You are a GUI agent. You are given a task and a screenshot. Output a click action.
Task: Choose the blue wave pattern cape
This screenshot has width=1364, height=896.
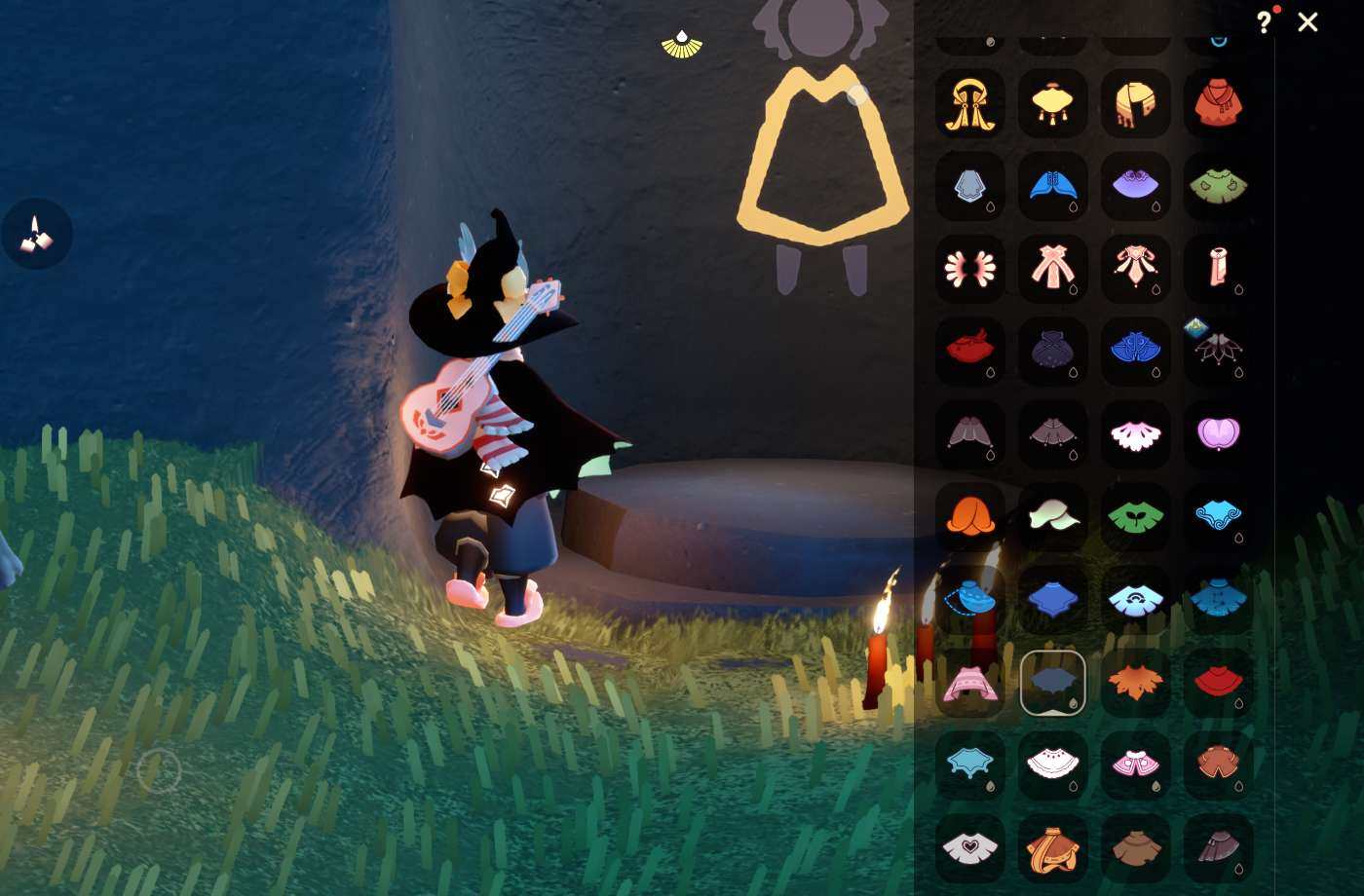point(1218,515)
